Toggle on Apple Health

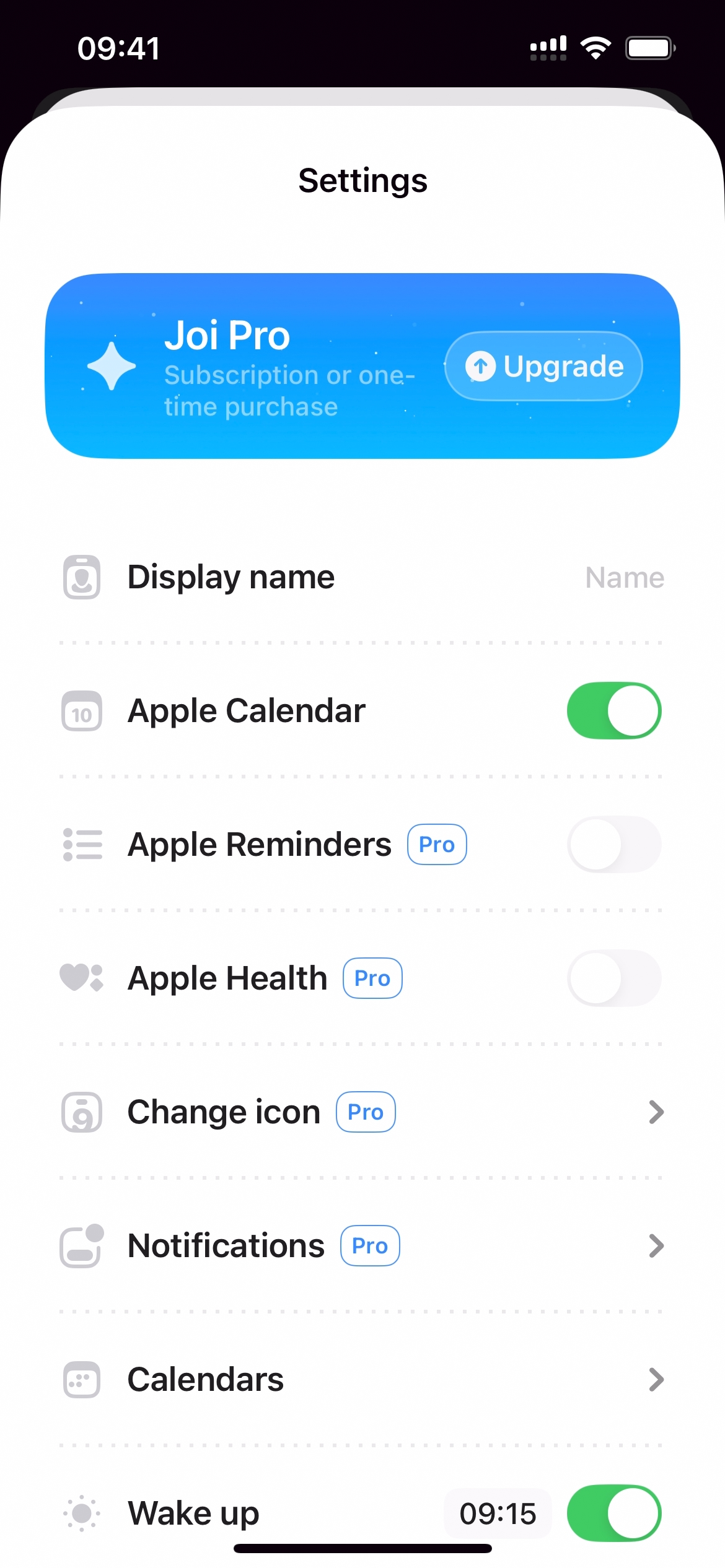coord(613,978)
